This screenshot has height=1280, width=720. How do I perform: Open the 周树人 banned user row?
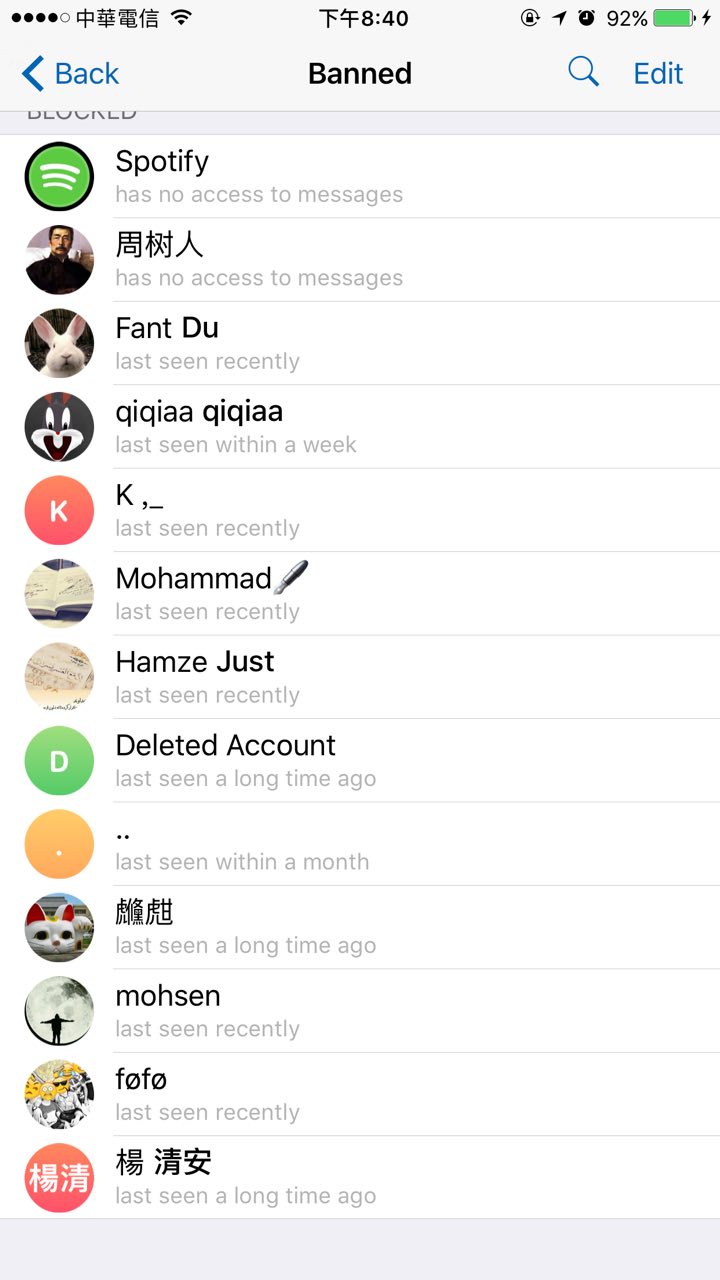360,260
